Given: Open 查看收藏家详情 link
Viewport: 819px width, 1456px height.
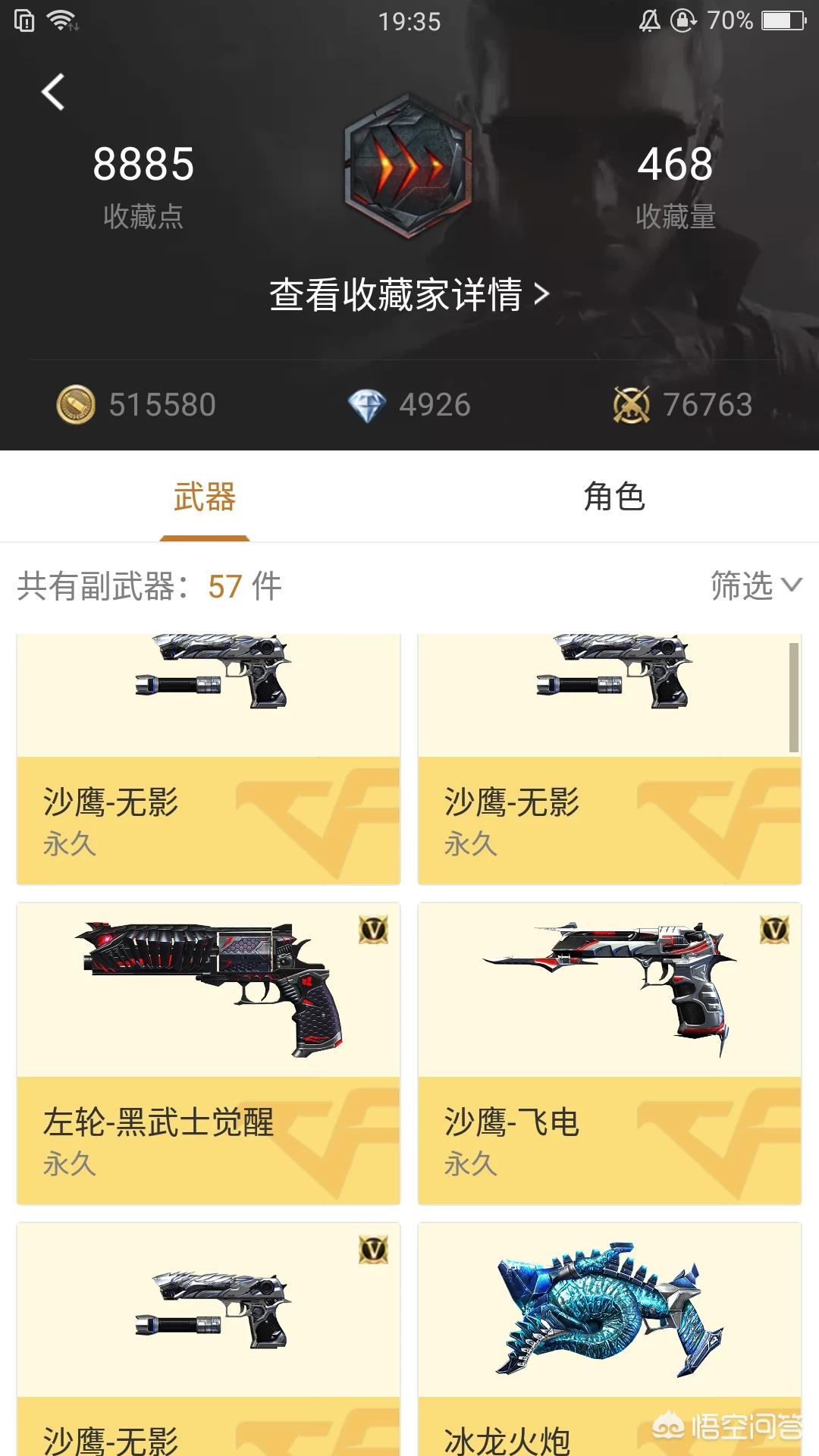Looking at the screenshot, I should (409, 294).
